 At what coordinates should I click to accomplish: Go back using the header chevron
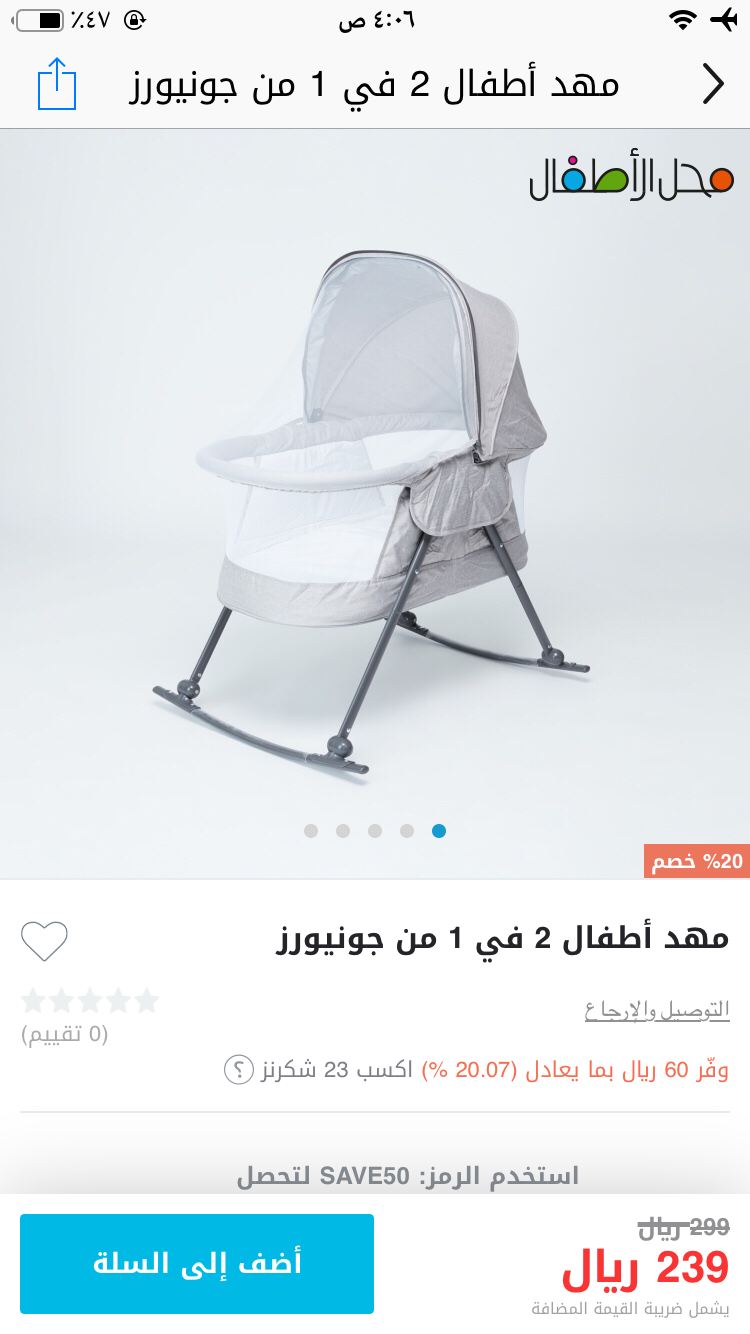pyautogui.click(x=712, y=84)
